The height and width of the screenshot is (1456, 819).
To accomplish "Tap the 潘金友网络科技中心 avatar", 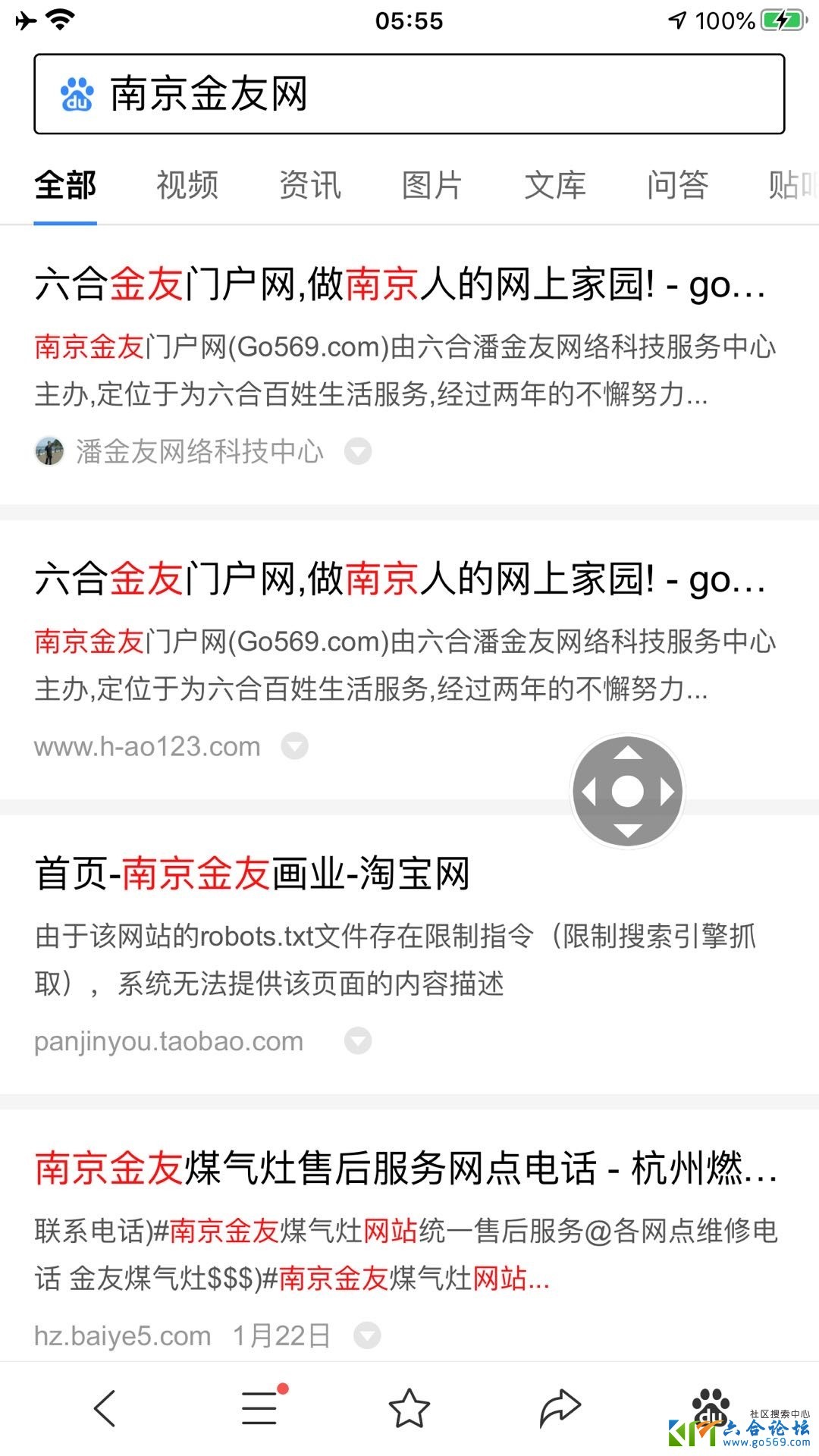I will coord(50,450).
